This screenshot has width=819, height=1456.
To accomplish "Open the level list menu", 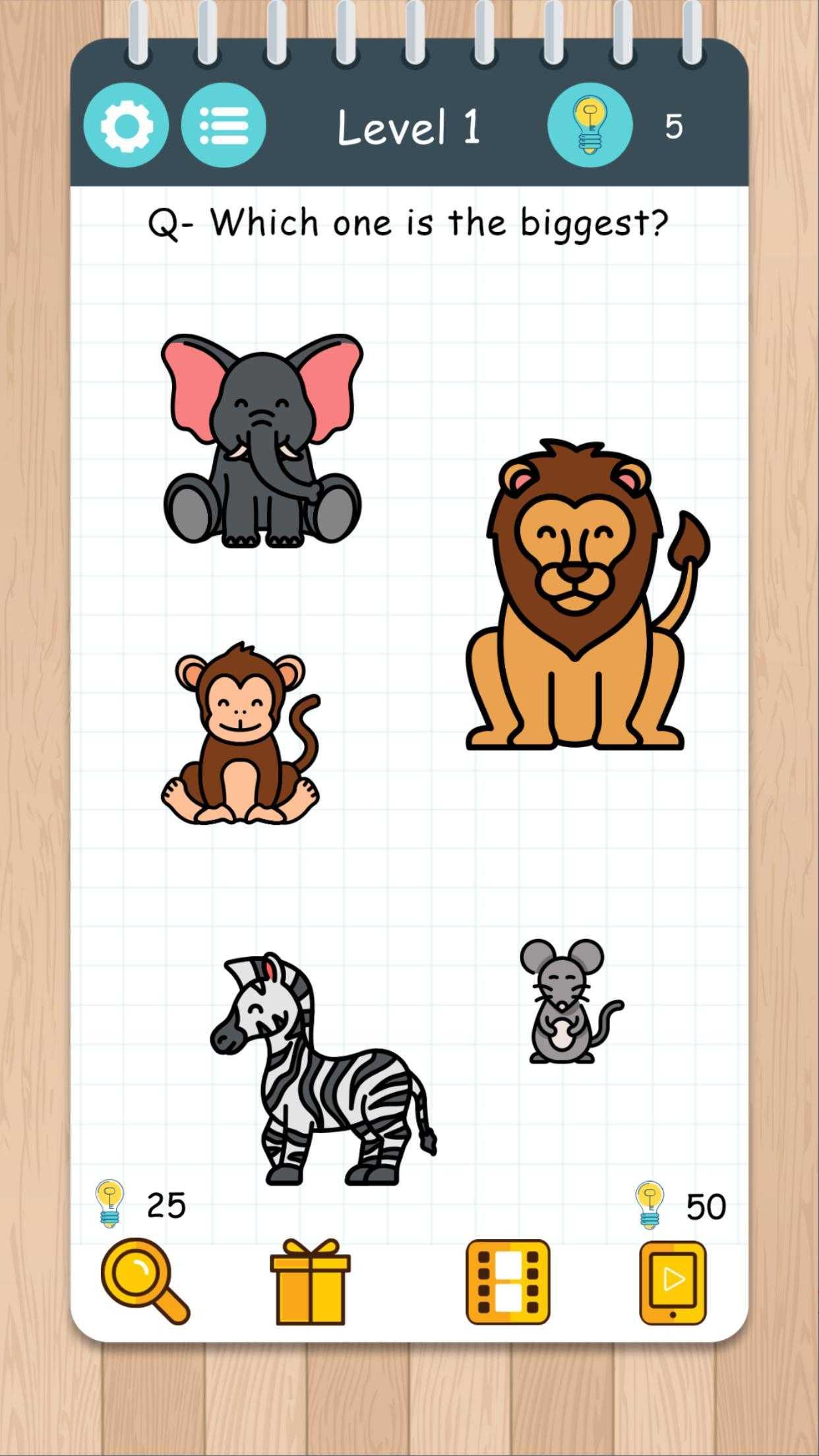I will 224,125.
